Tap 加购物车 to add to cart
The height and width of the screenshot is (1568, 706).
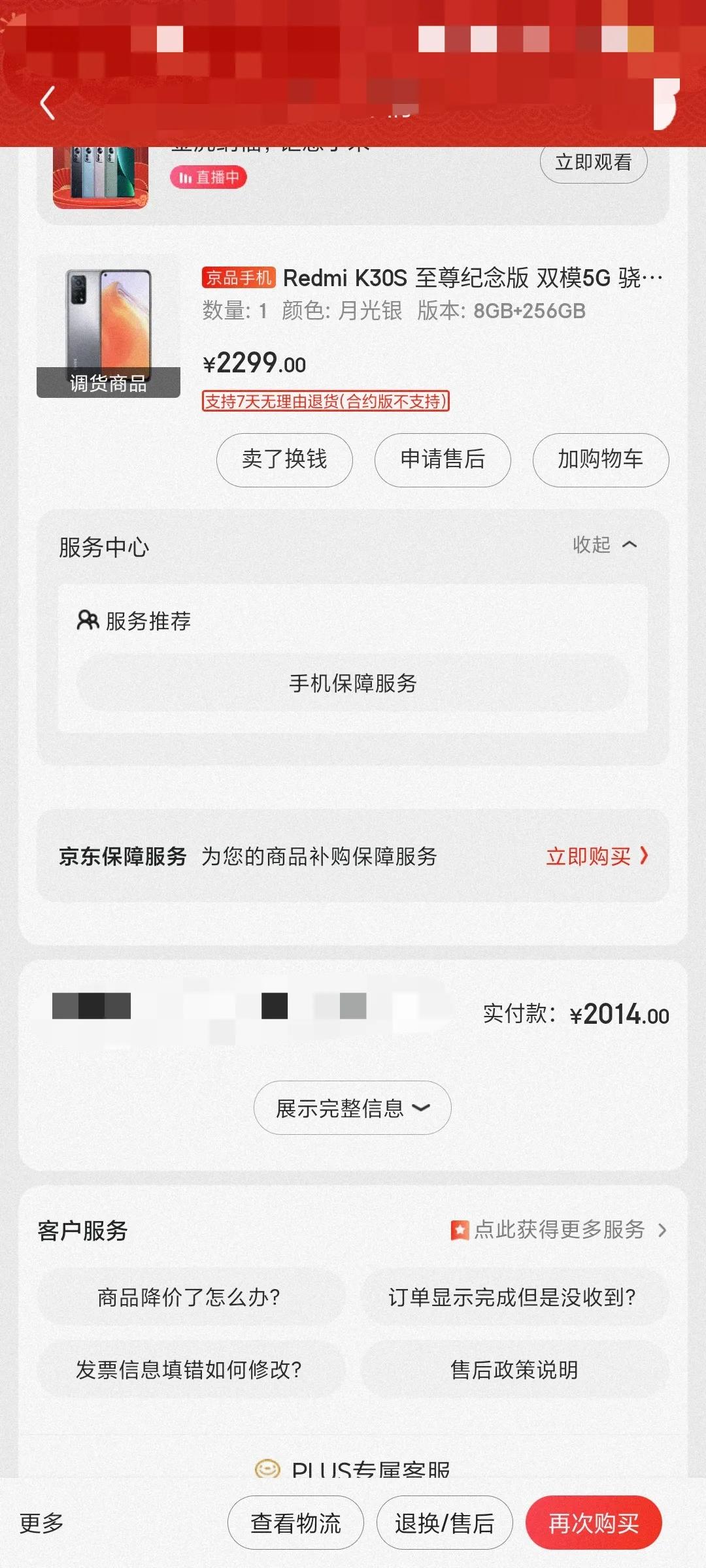click(x=600, y=459)
